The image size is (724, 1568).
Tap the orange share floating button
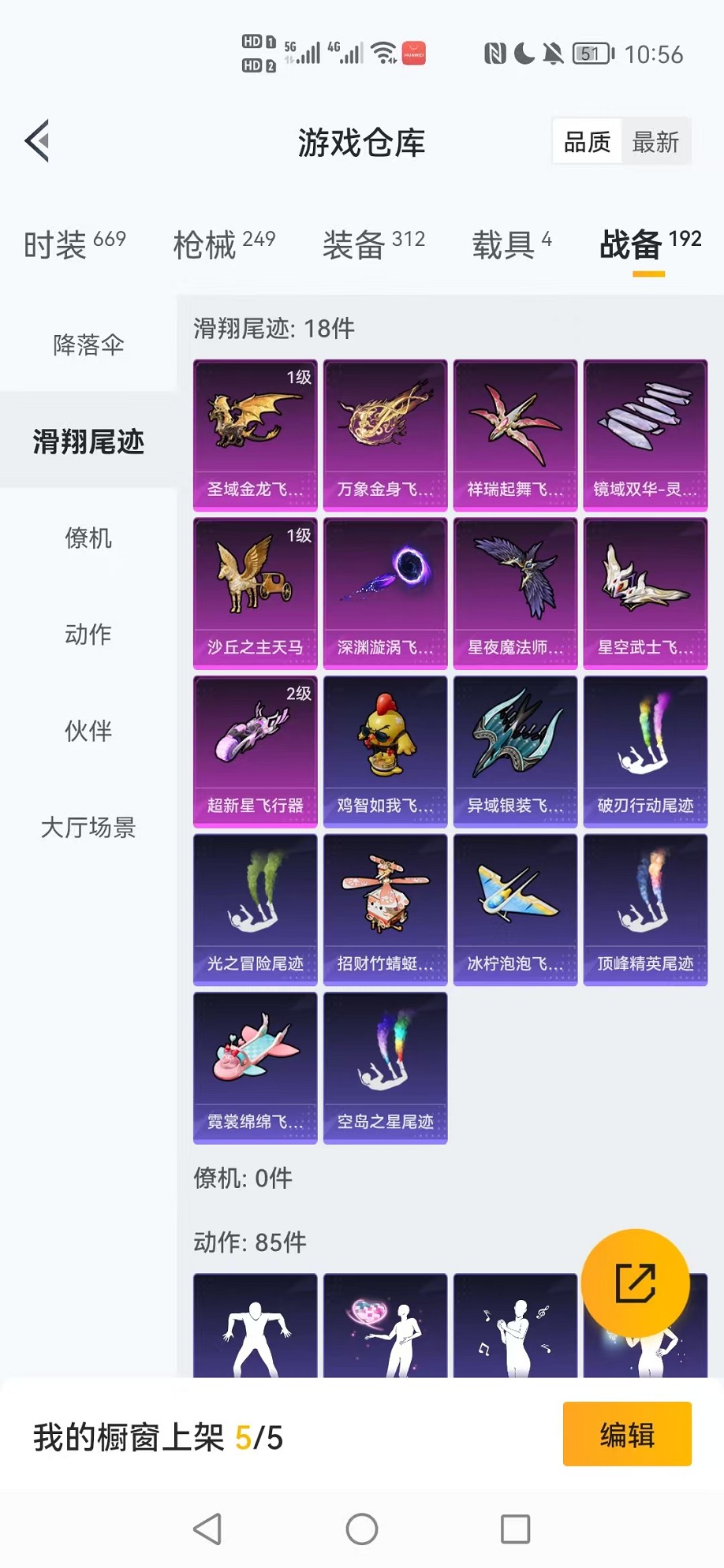635,1283
